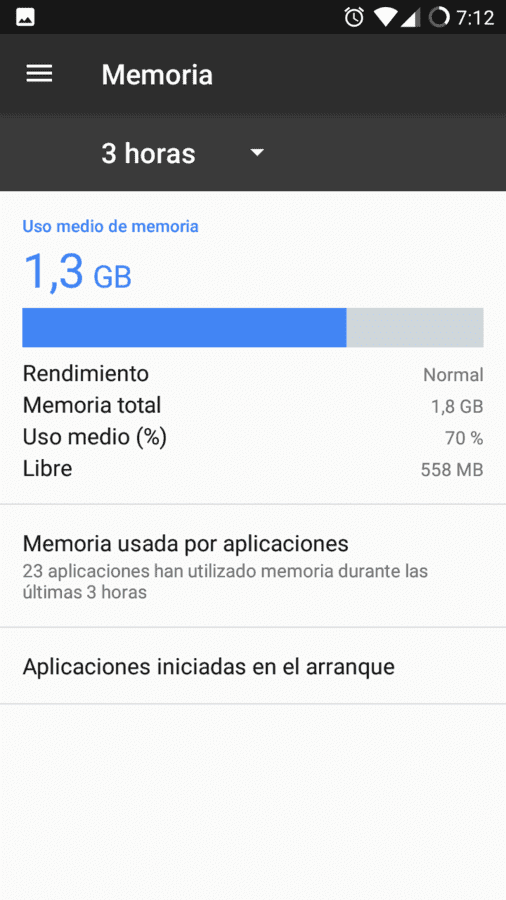The width and height of the screenshot is (506, 900).
Task: Expand the 3 horas time range dropdown
Action: coord(182,153)
